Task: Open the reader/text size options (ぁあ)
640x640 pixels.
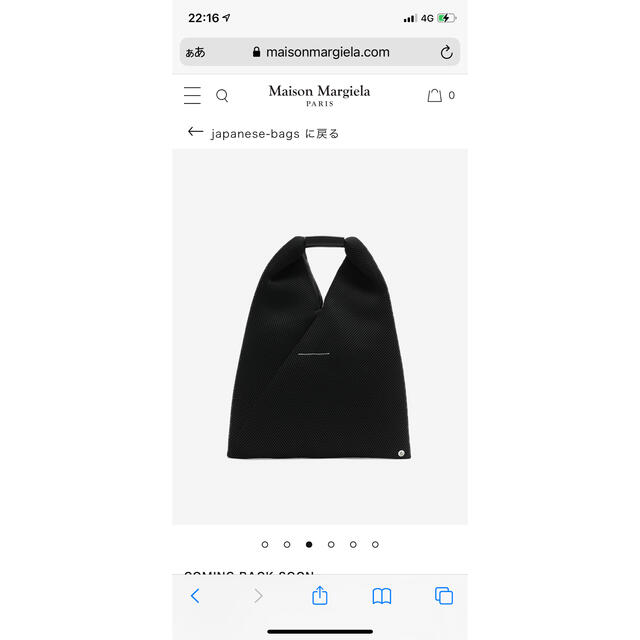Action: 194,52
